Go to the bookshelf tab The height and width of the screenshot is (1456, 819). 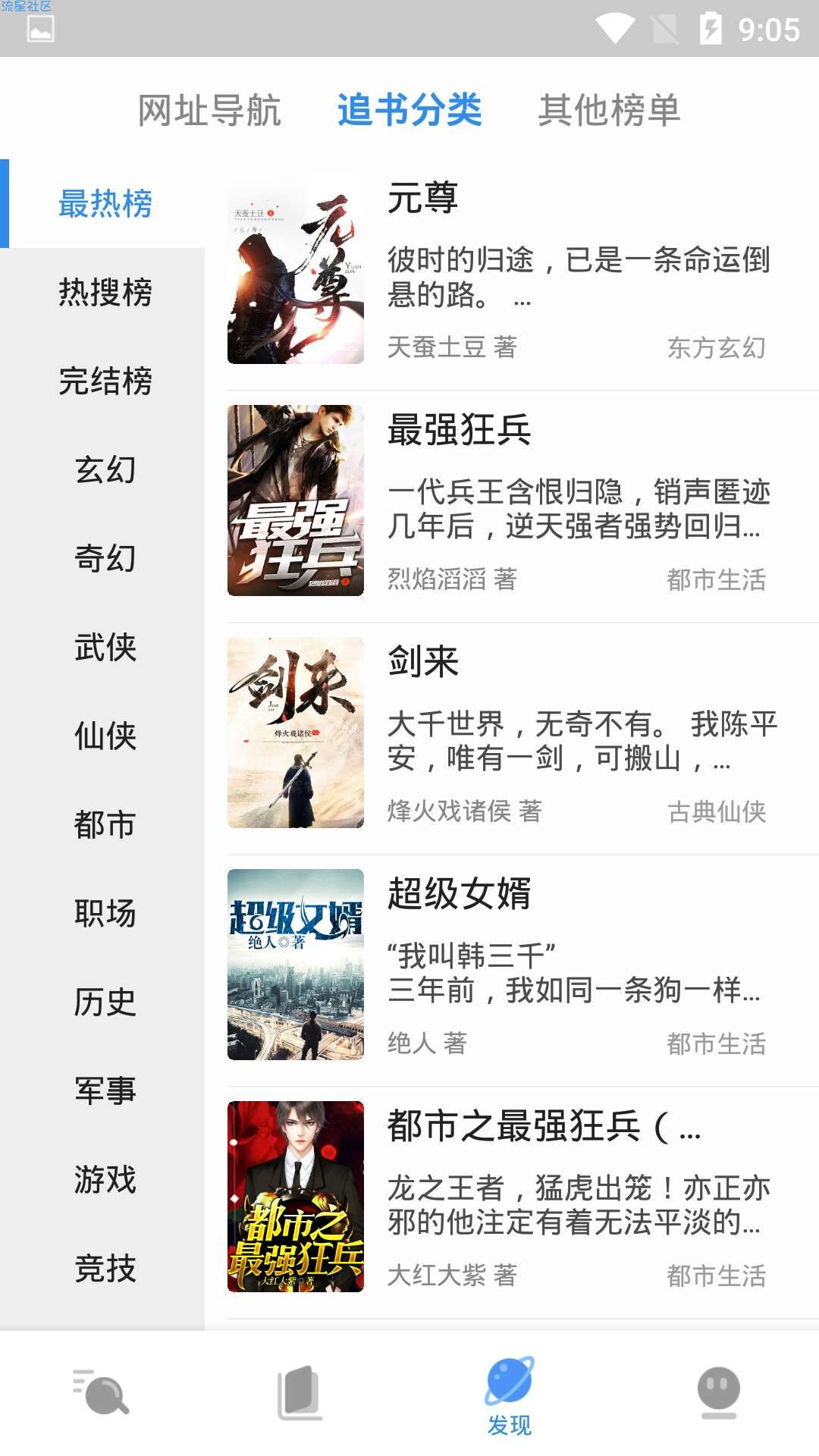[x=300, y=1392]
